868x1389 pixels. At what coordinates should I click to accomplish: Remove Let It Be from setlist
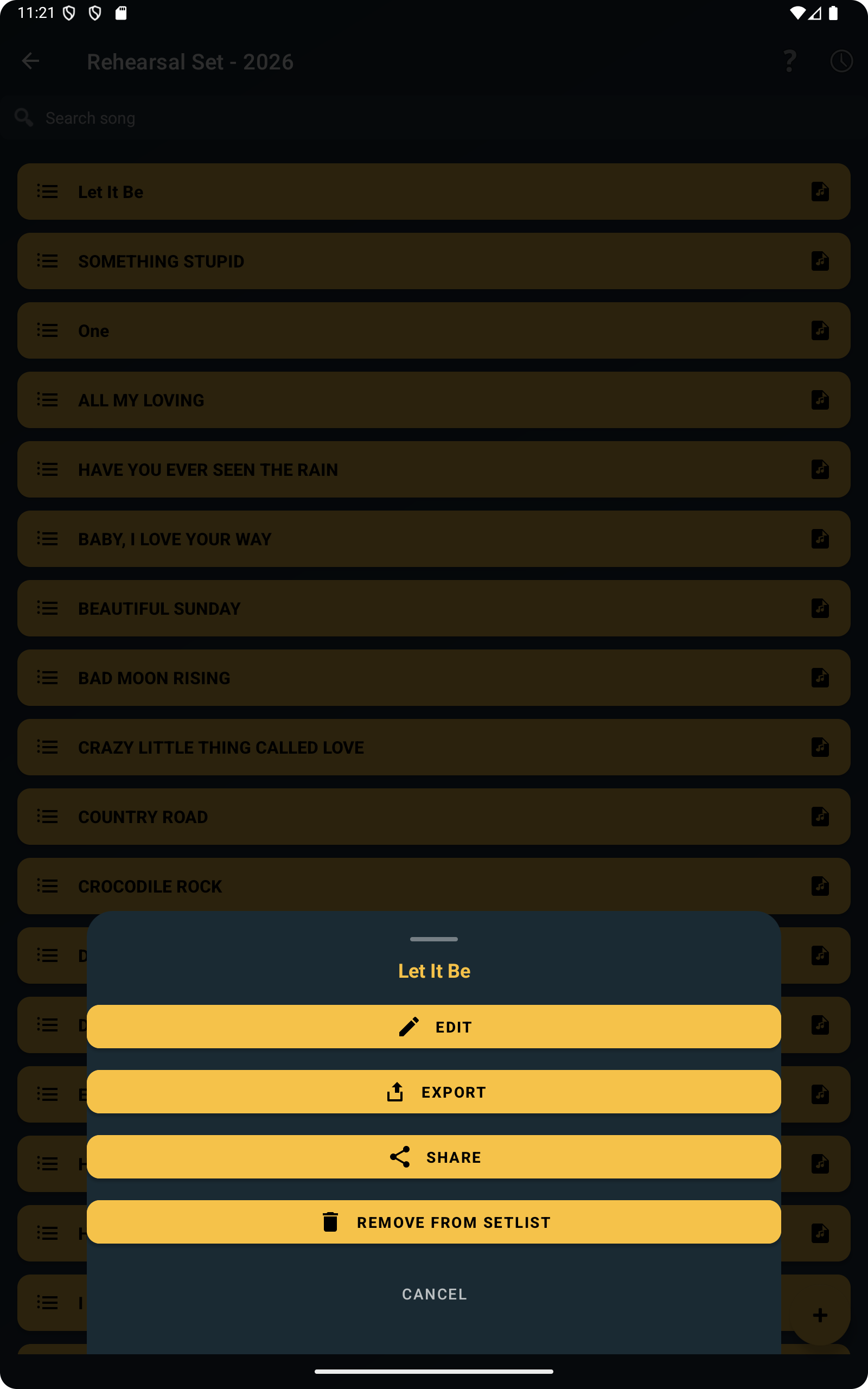434,1221
